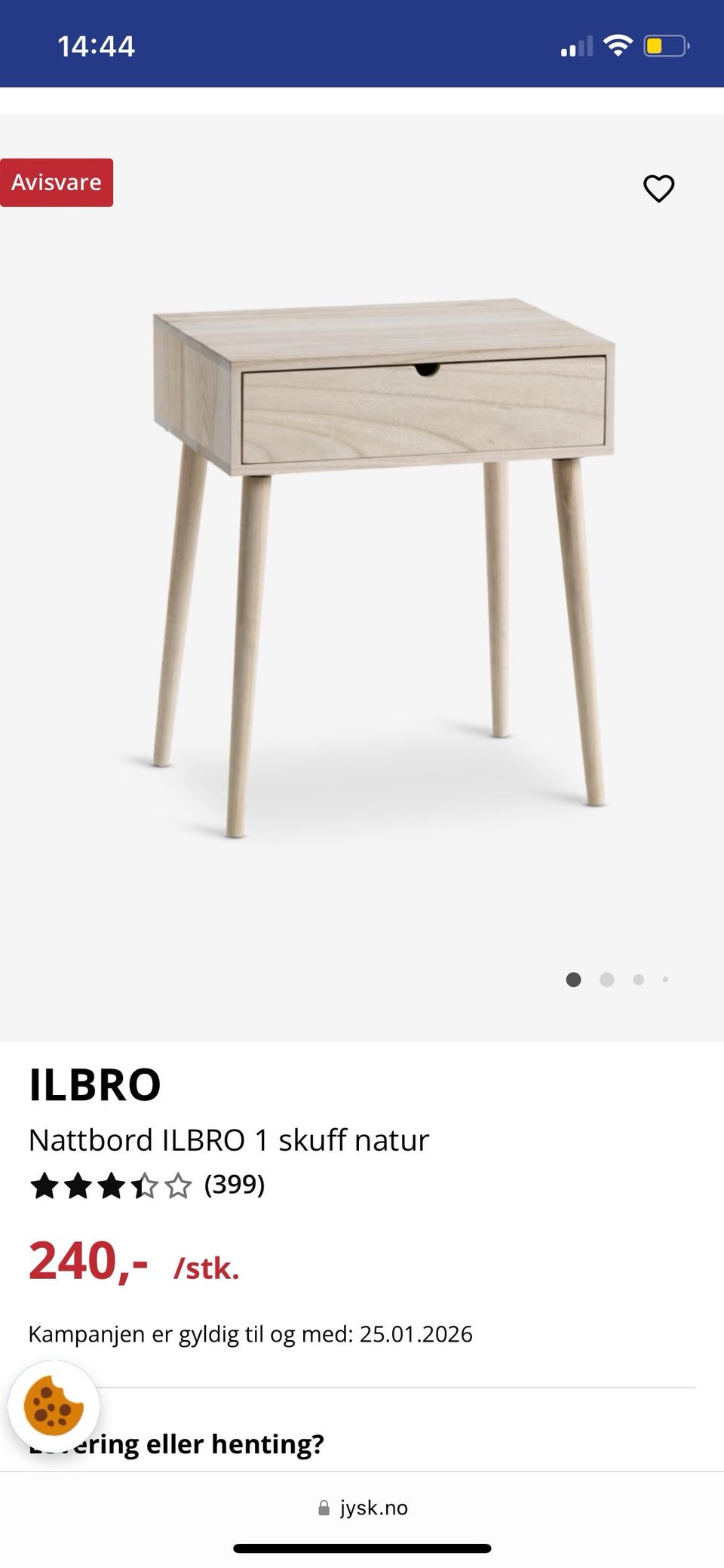Viewport: 724px width, 1568px height.
Task: Collapse the active first carousel dot indicator
Action: [574, 979]
